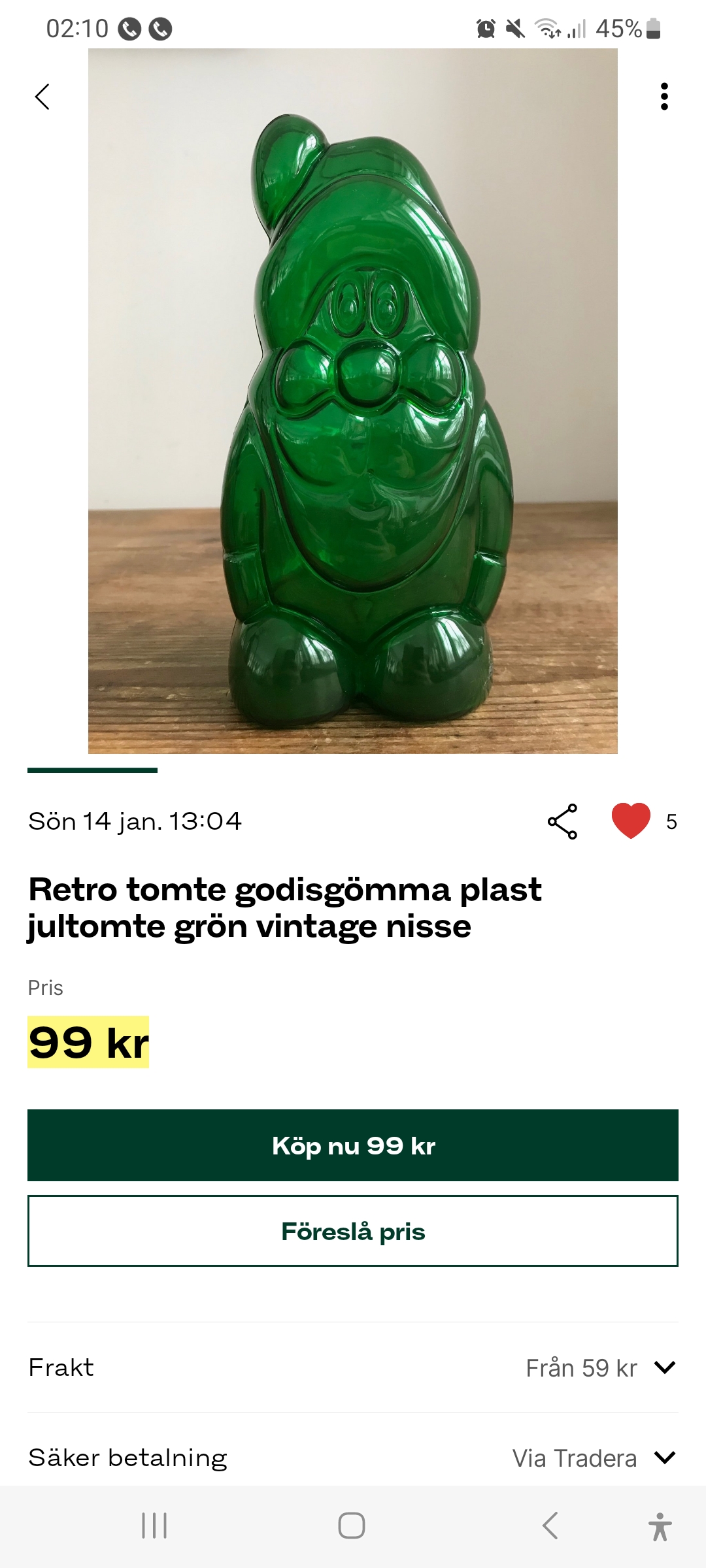Viewport: 706px width, 1568px height.
Task: Share this tomte listing
Action: (x=562, y=821)
